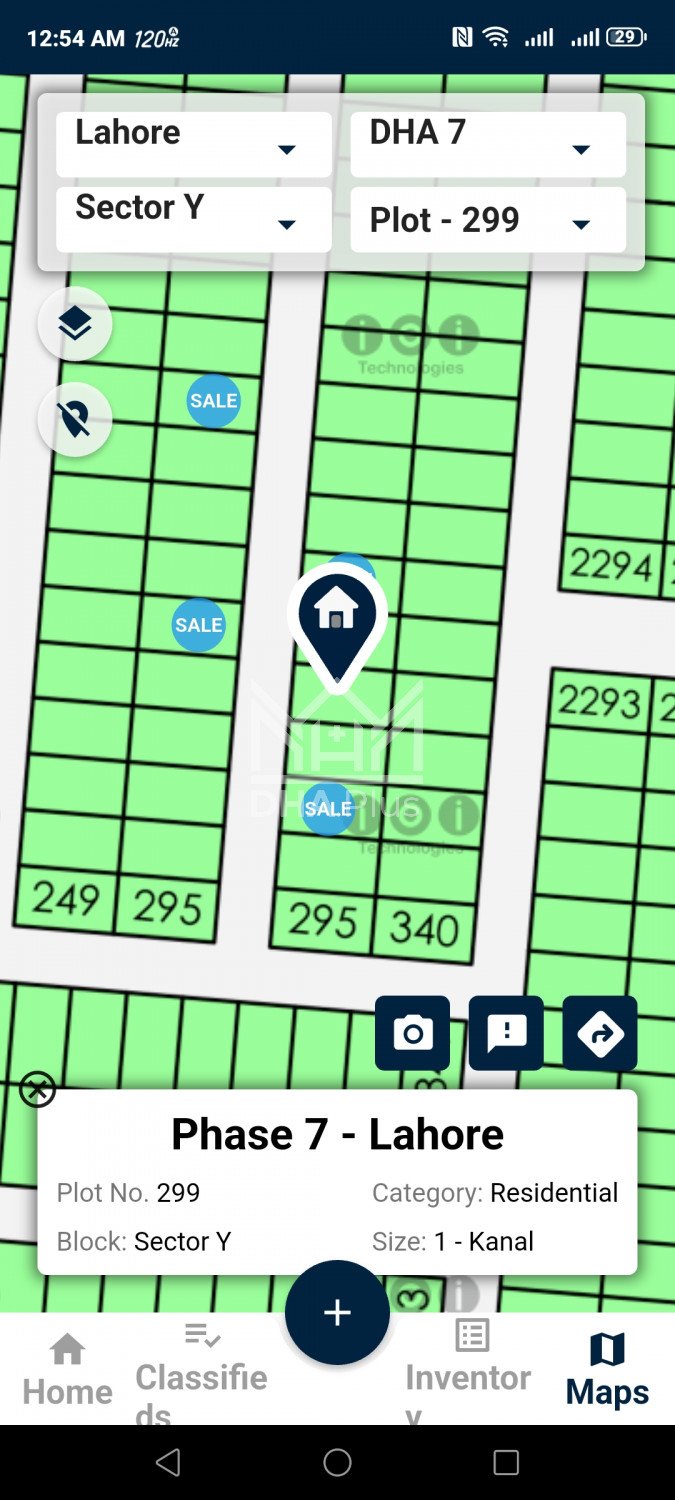The width and height of the screenshot is (675, 1500).
Task: Expand the DHA 7 phase dropdown
Action: click(x=488, y=143)
